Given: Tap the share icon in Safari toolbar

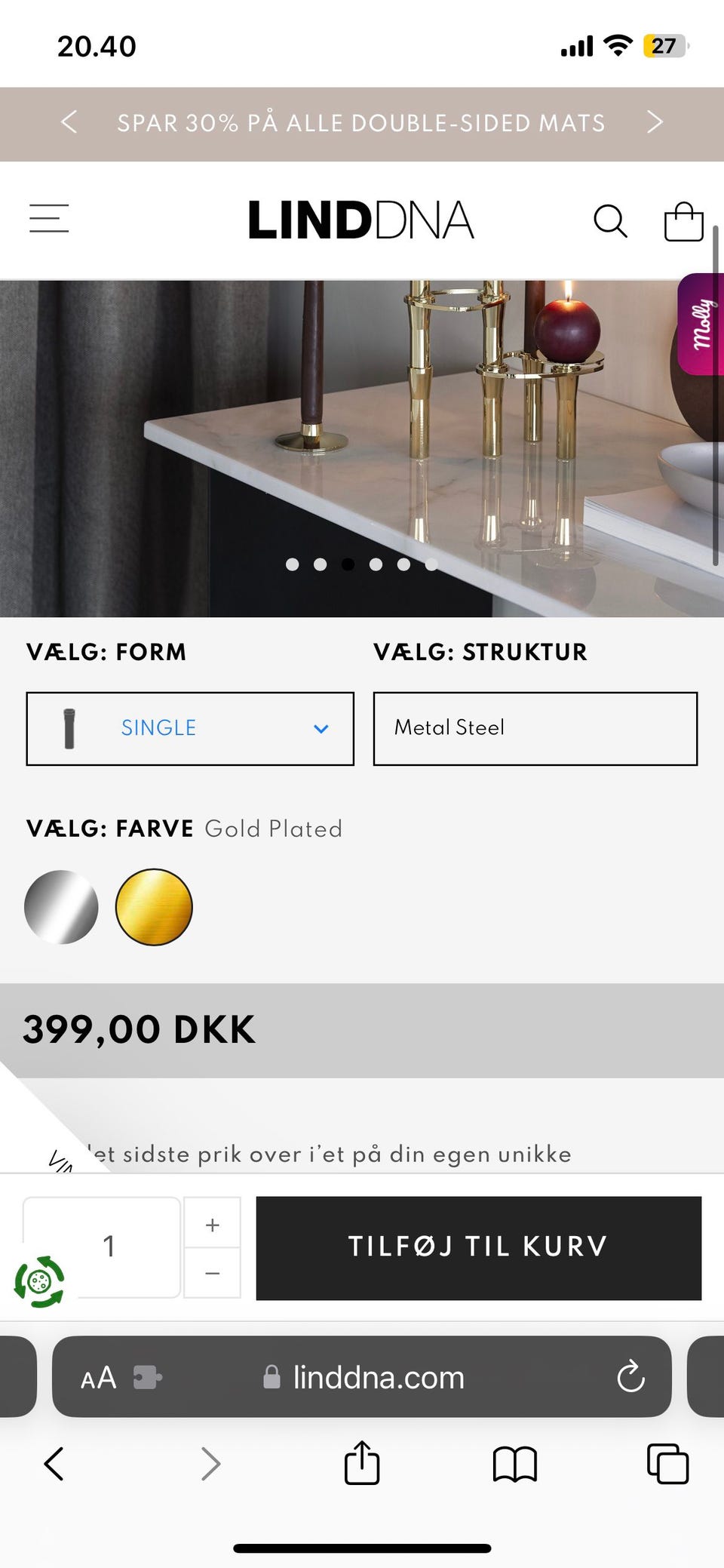Looking at the screenshot, I should coord(361,1464).
